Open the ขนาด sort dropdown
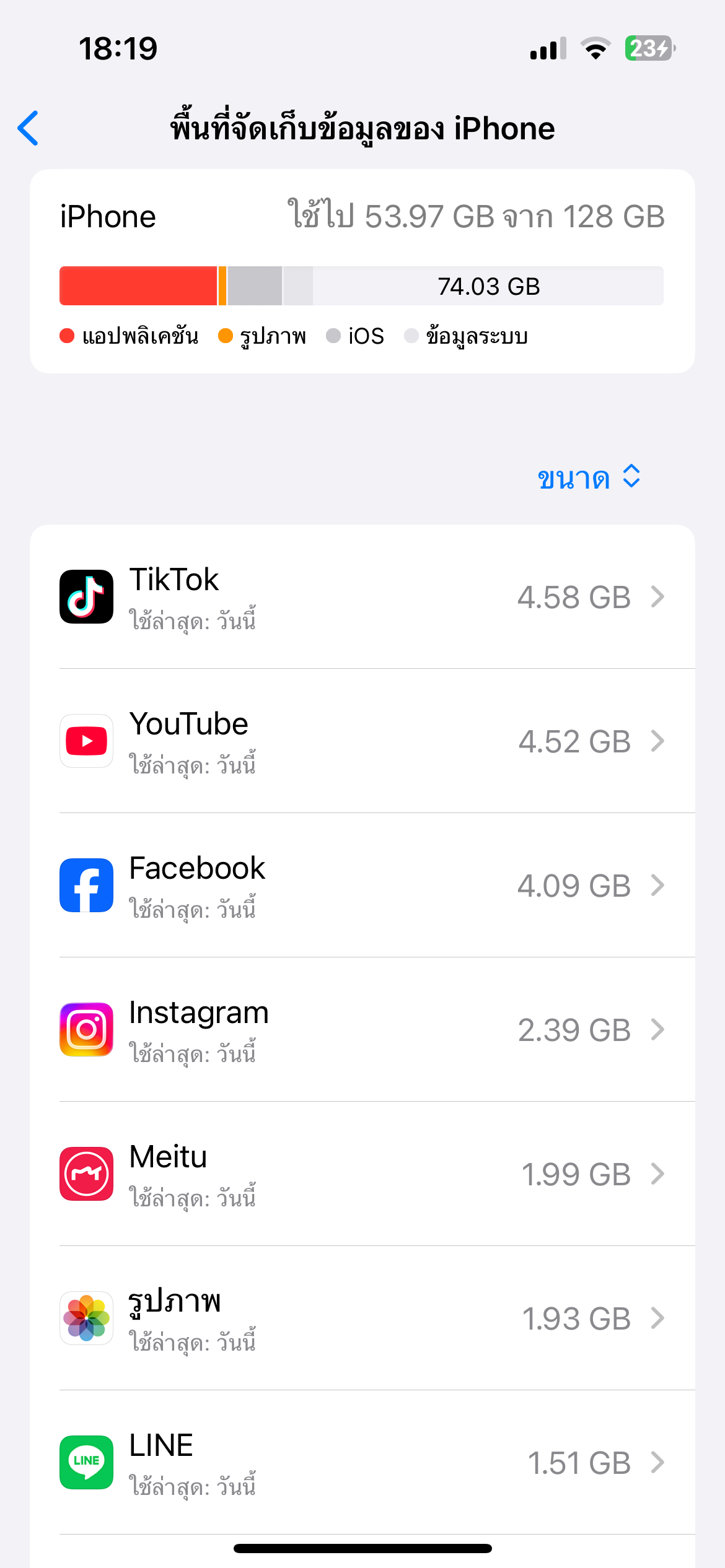The height and width of the screenshot is (1568, 725). [588, 477]
